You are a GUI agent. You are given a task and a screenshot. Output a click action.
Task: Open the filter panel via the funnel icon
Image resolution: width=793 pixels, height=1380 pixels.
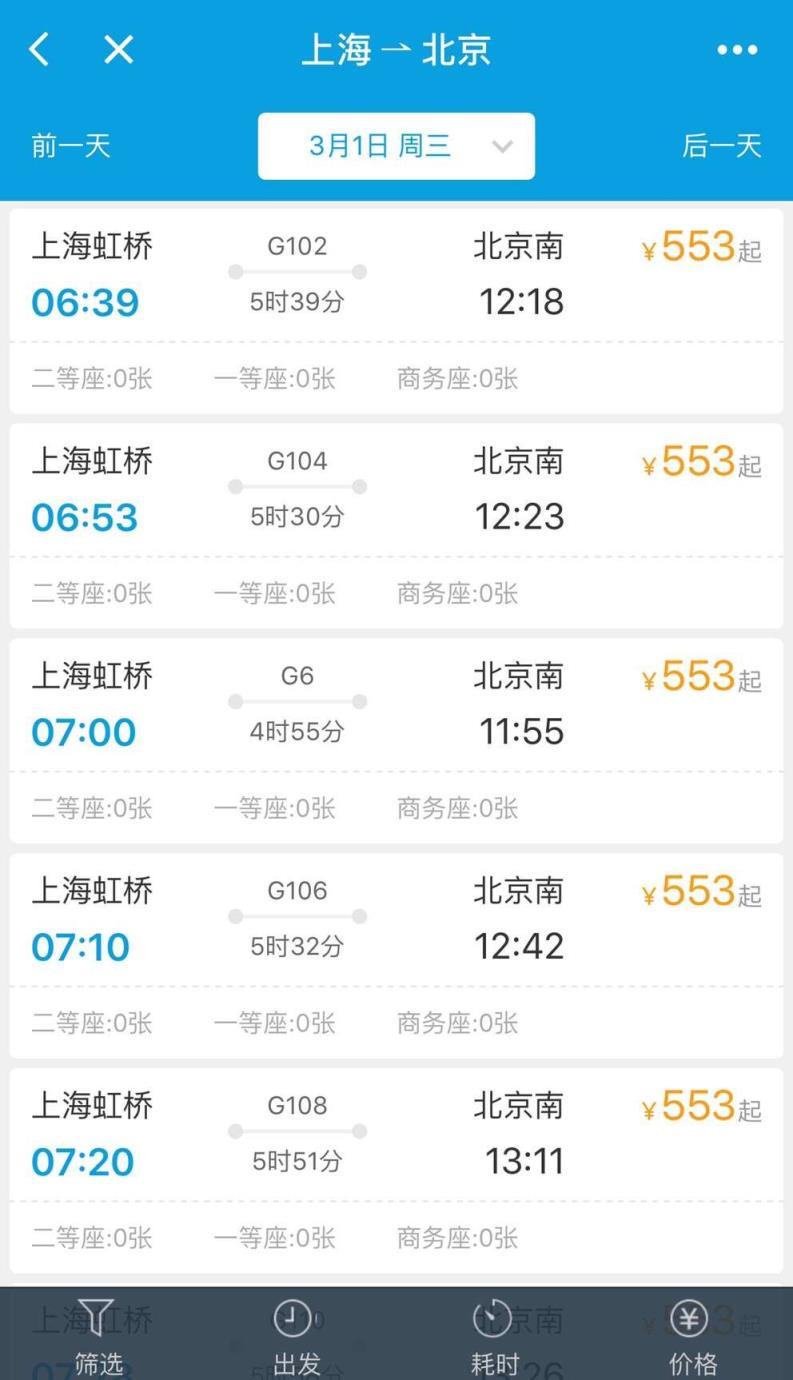tap(97, 1319)
